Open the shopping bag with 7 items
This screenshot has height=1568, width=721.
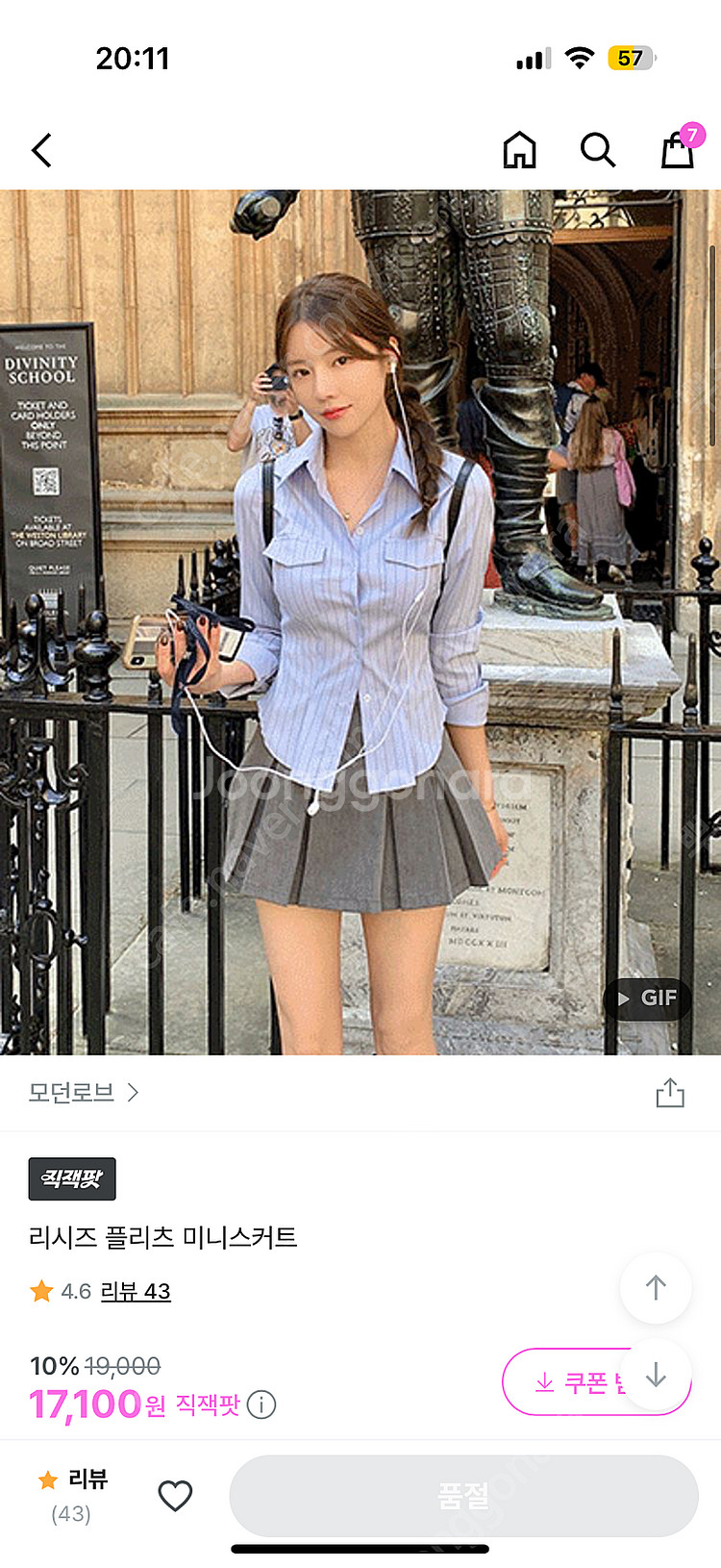(x=678, y=150)
